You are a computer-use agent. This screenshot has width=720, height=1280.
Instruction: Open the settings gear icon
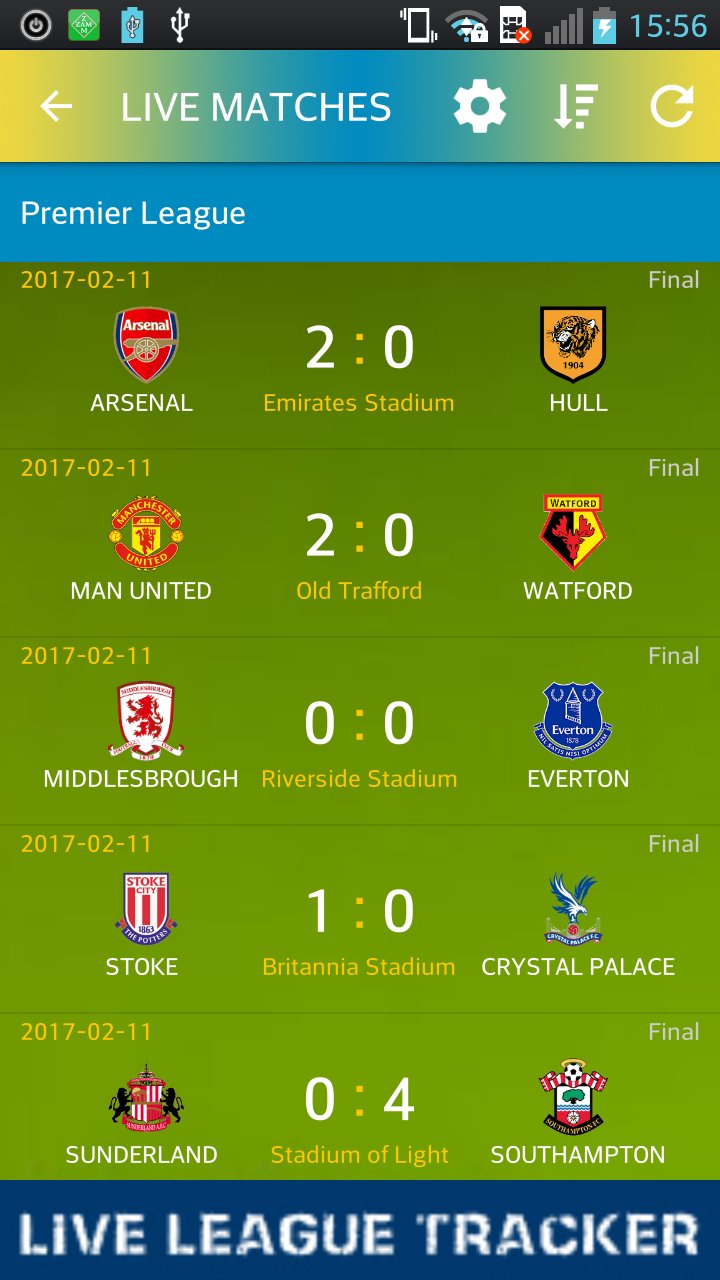[478, 105]
